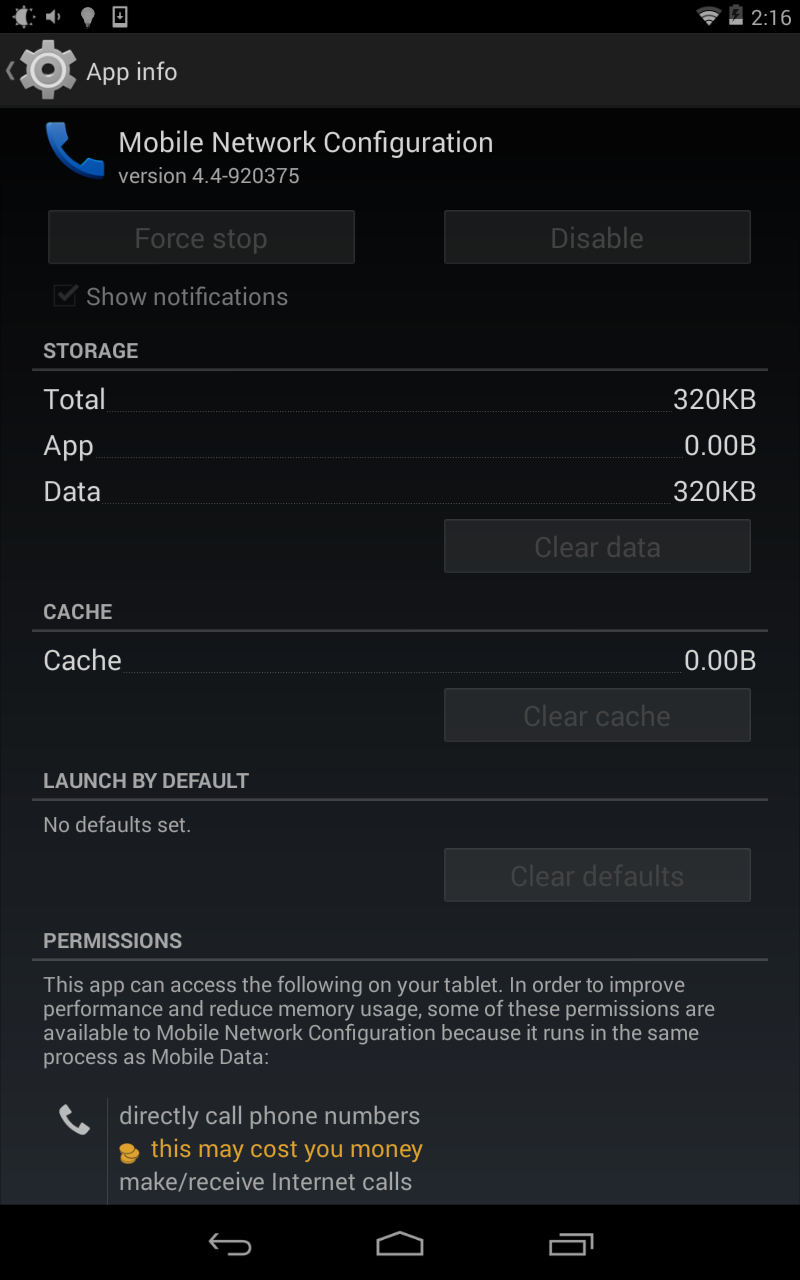
Task: Open Recents via the multitasking icon
Action: [x=570, y=1244]
